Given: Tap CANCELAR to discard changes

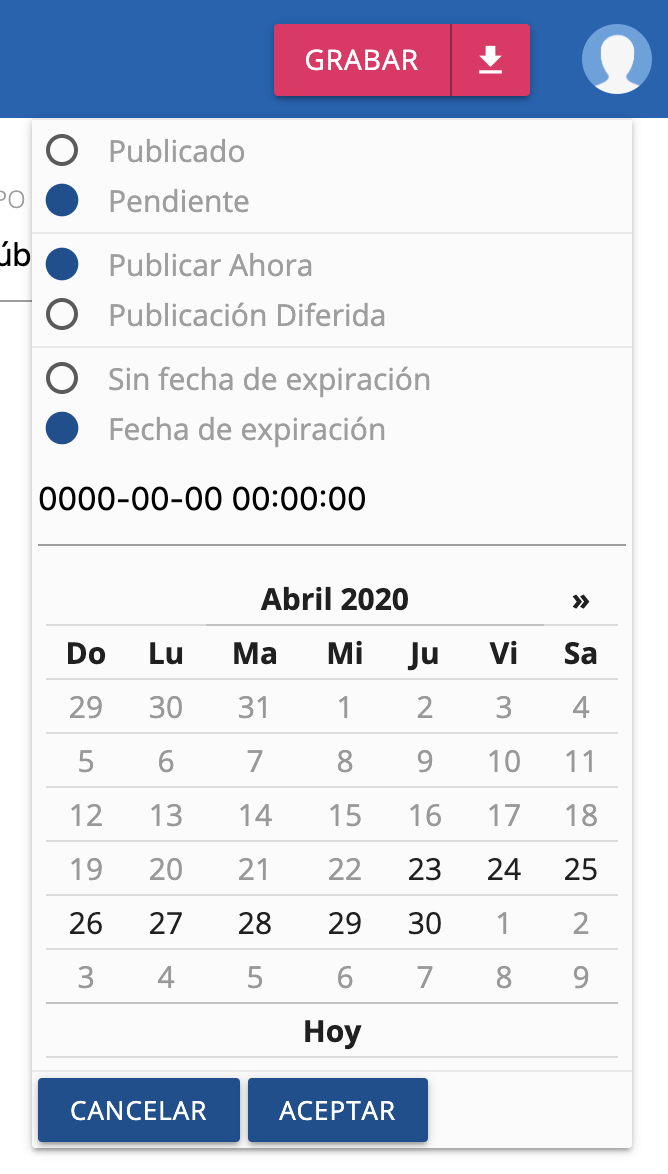Looking at the screenshot, I should coord(138,1110).
